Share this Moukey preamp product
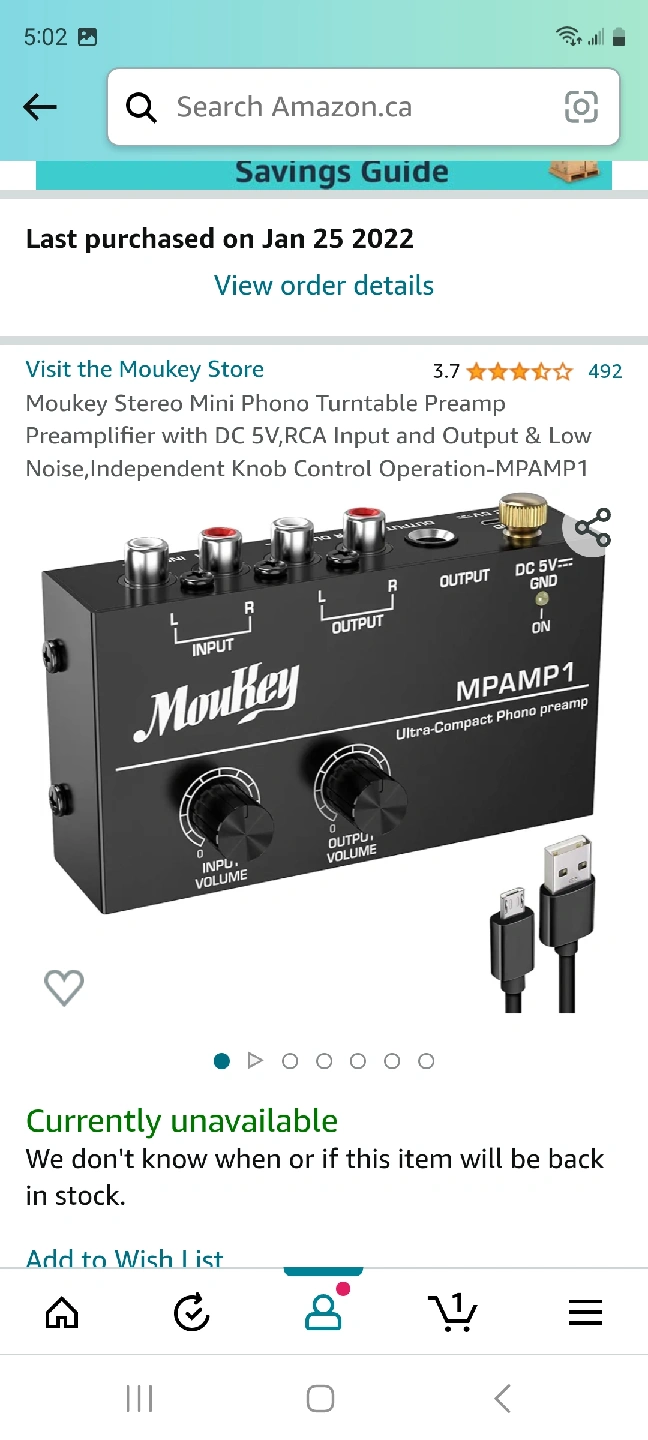648x1440 pixels. 592,529
